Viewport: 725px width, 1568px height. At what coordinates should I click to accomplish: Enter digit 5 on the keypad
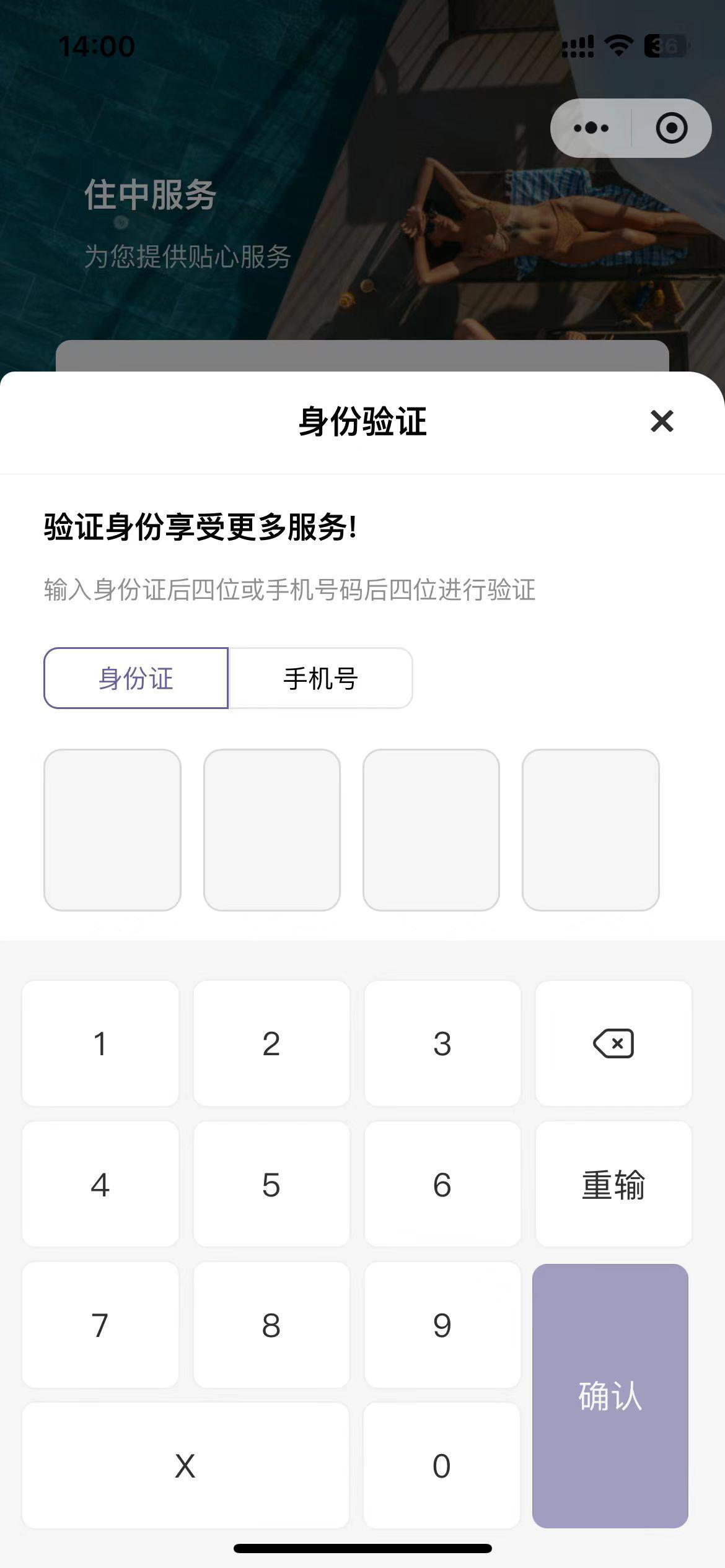[271, 1185]
